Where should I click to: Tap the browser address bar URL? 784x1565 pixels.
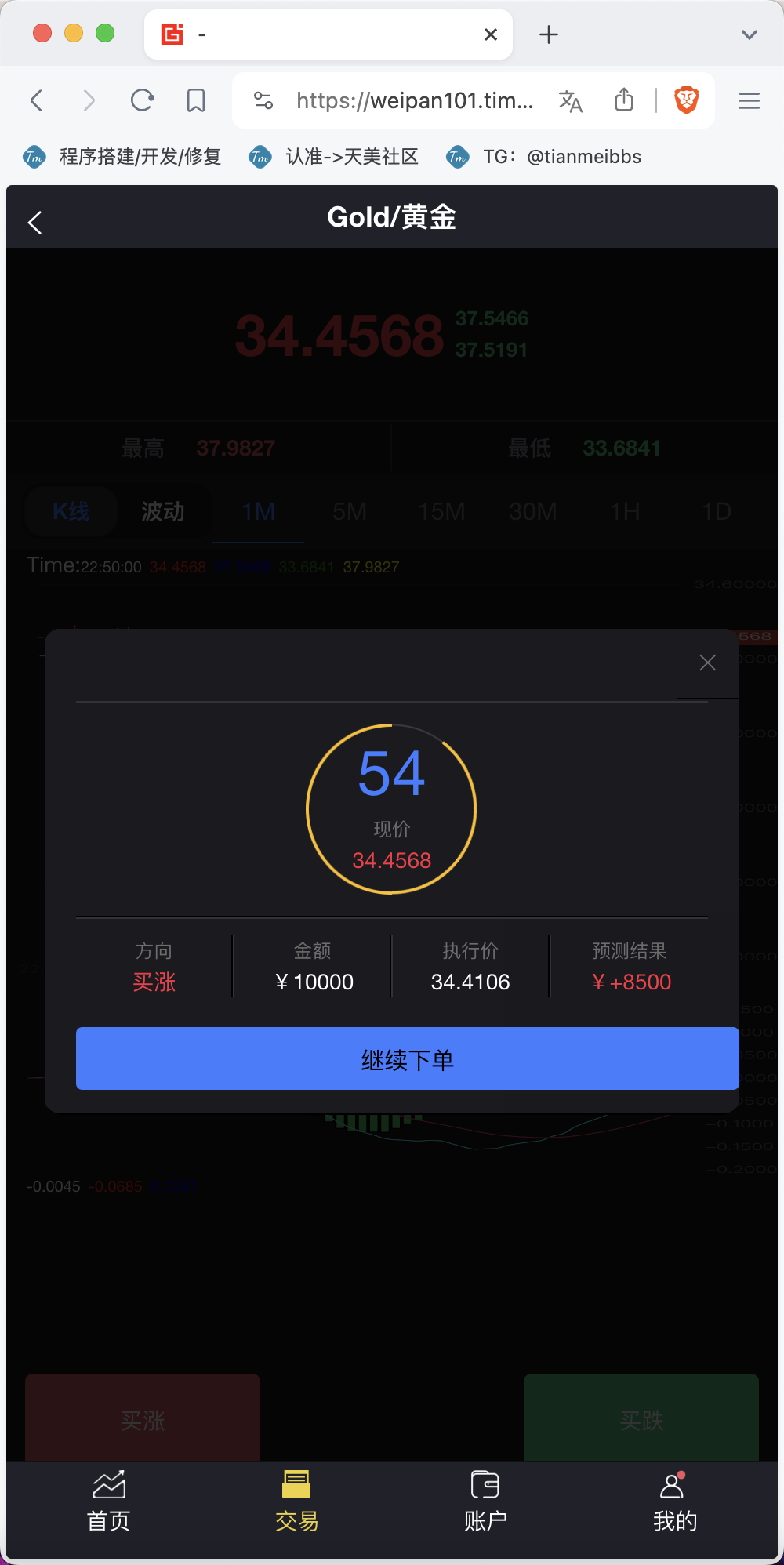pos(414,100)
